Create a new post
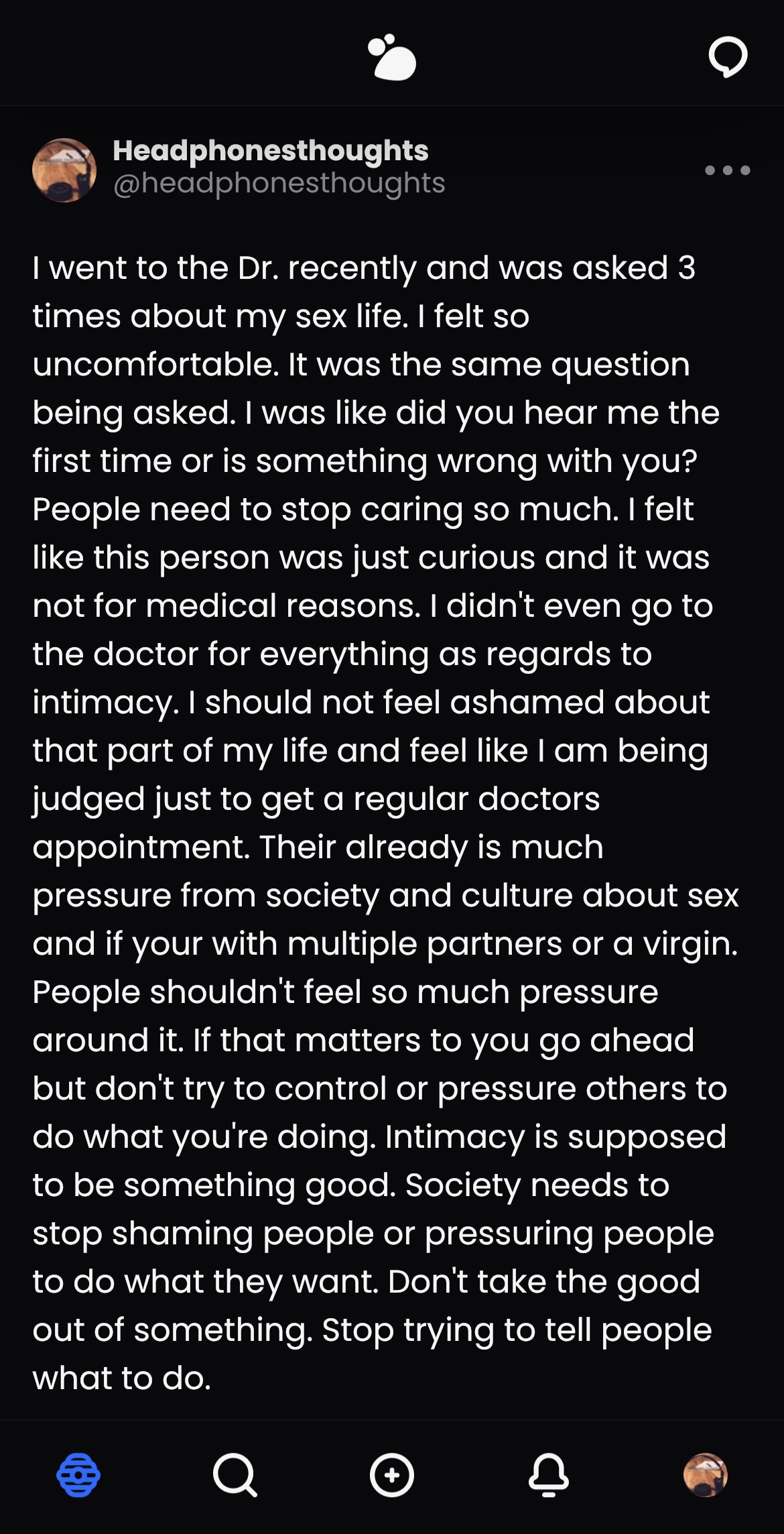 [392, 1475]
